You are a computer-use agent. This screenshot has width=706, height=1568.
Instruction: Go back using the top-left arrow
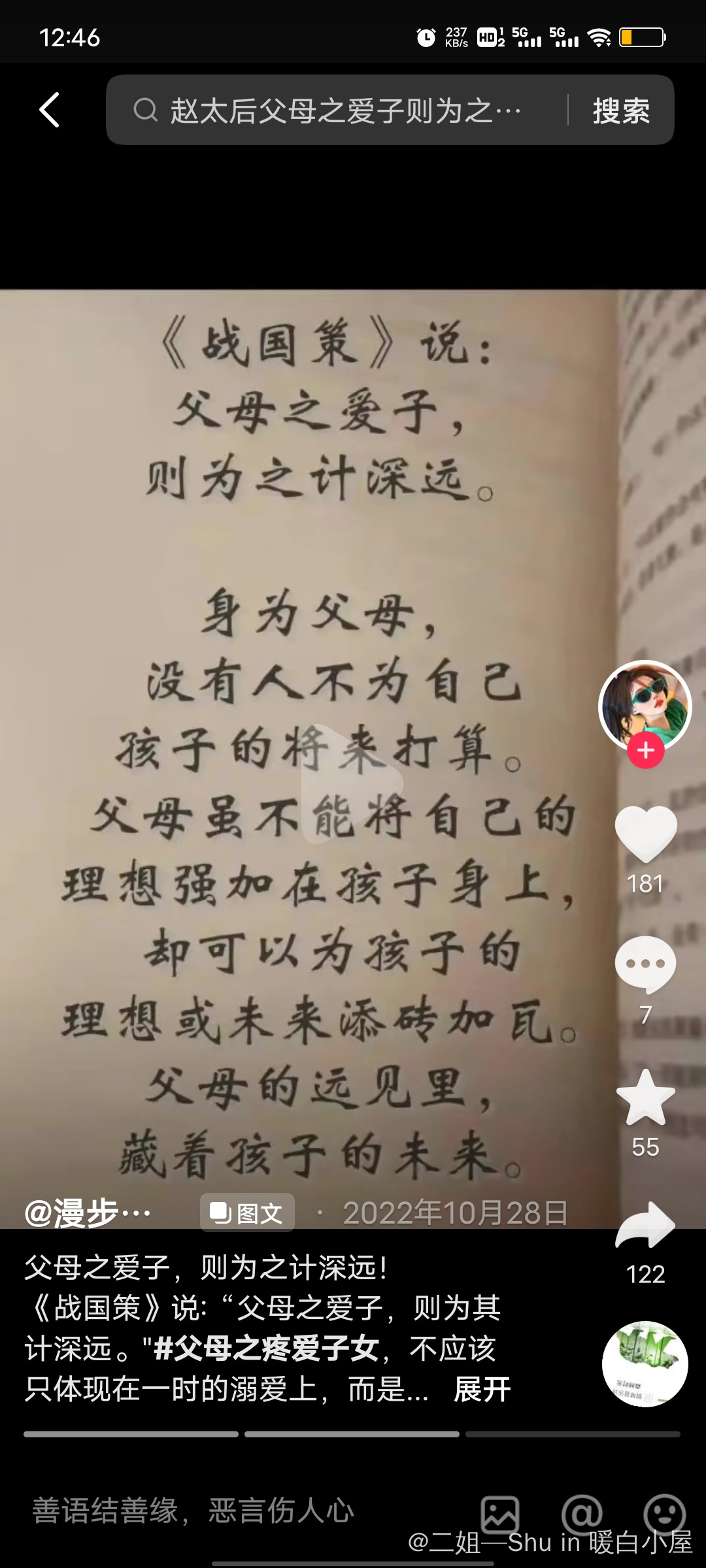point(50,110)
